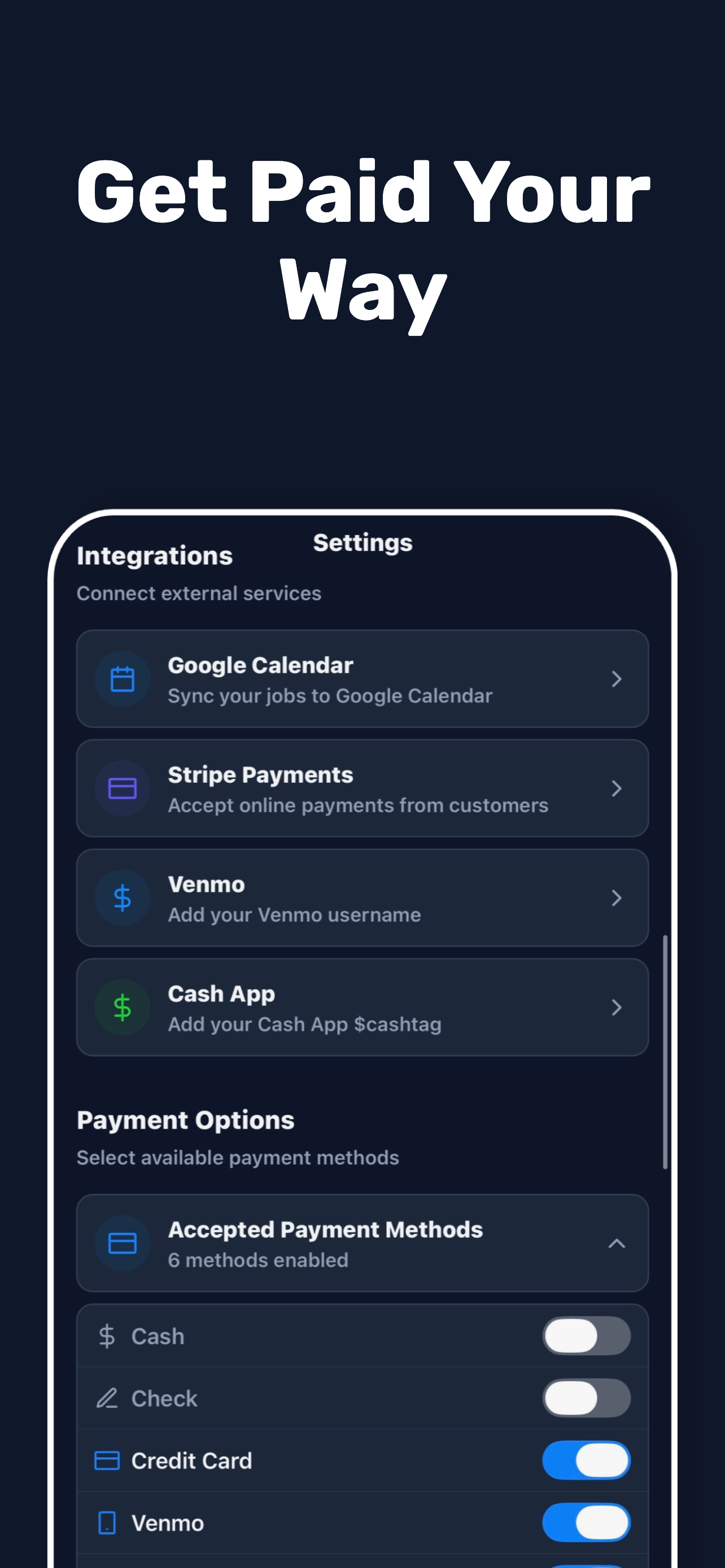Screen dimensions: 725x1568
Task: Select the Integrations section header
Action: [x=155, y=555]
